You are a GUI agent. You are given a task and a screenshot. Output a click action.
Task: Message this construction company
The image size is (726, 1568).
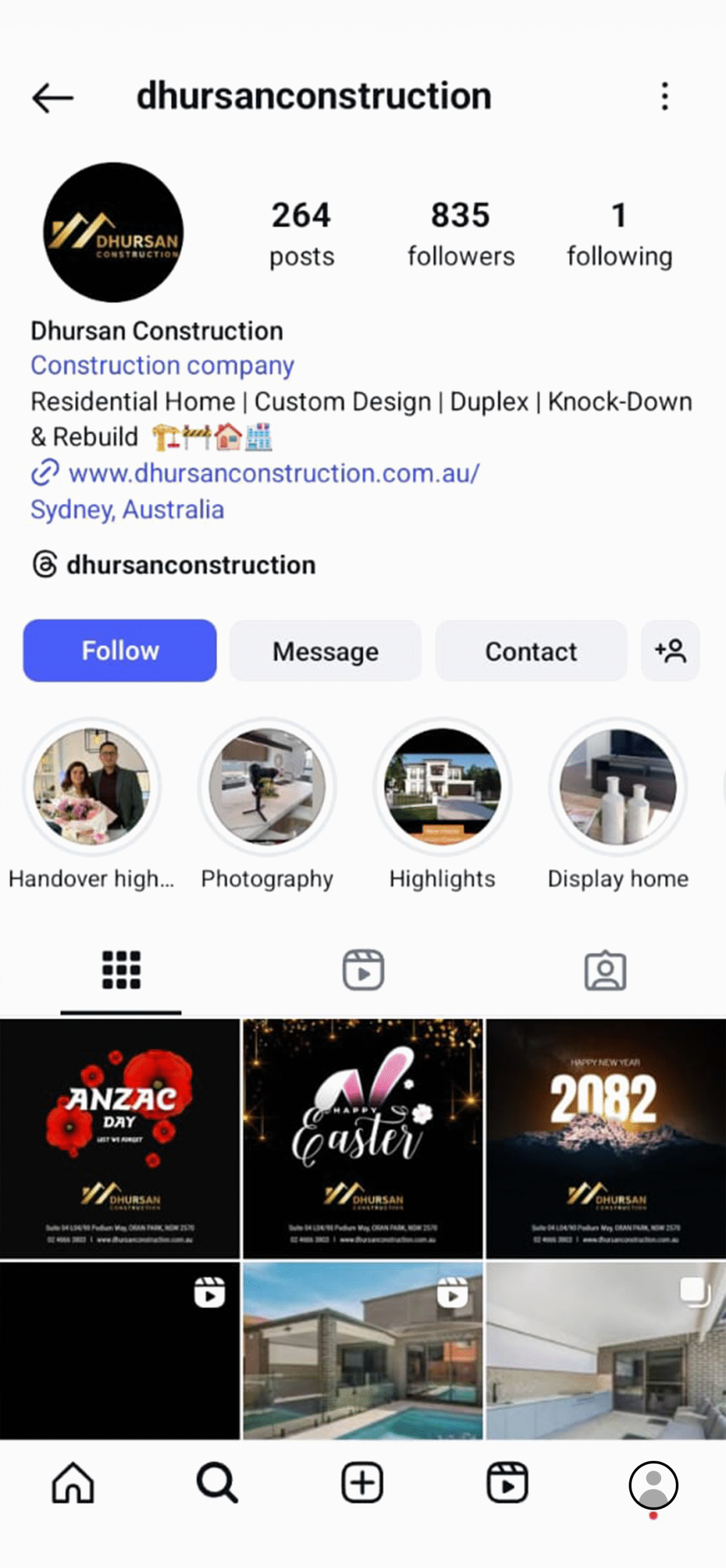[325, 650]
